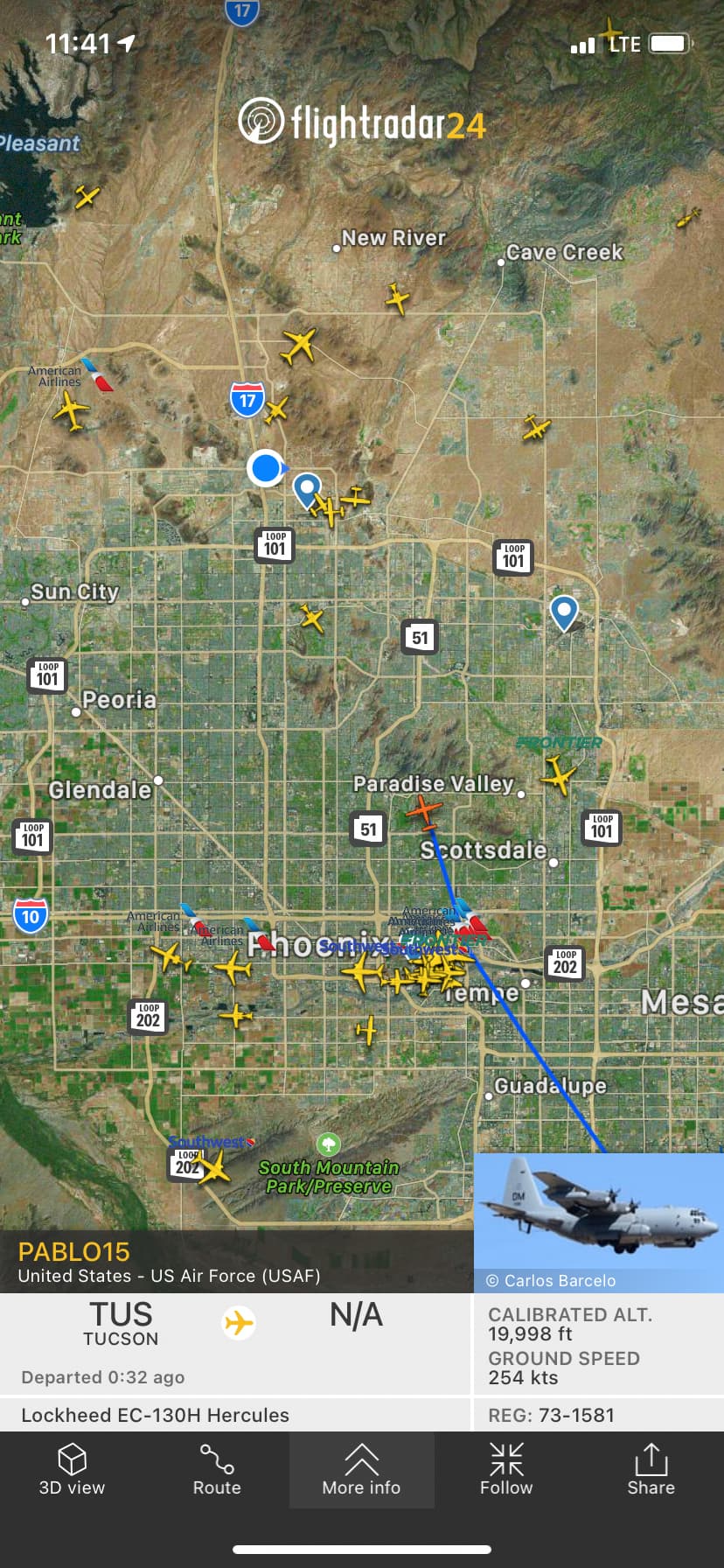Follow the PABLO15 flight
Image resolution: width=724 pixels, height=1568 pixels.
(x=506, y=1470)
